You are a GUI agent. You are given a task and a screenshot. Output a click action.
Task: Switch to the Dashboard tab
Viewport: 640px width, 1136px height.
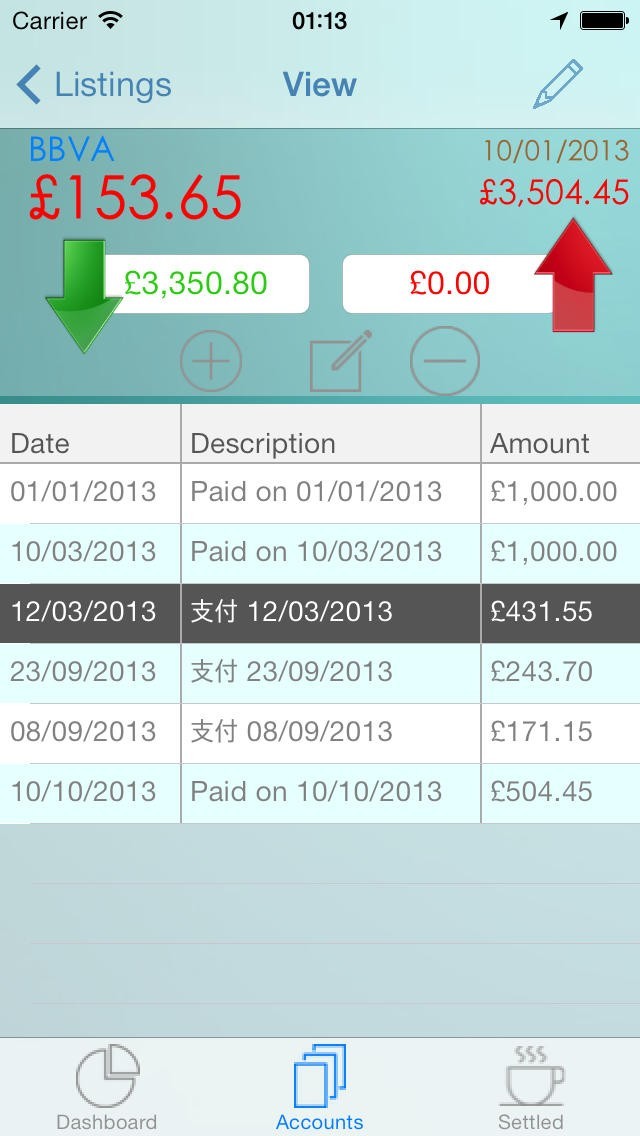click(106, 1088)
